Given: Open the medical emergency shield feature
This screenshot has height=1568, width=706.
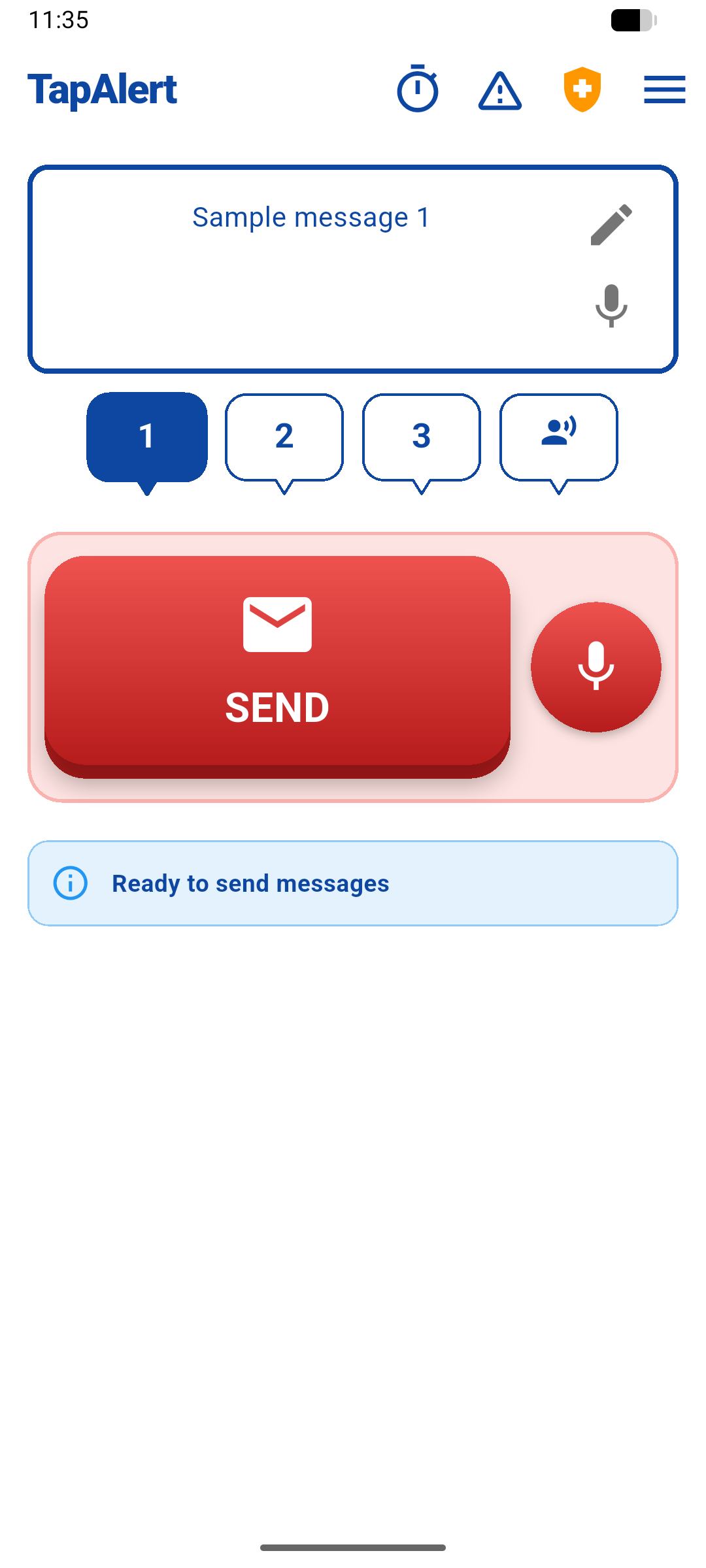Looking at the screenshot, I should click(582, 89).
